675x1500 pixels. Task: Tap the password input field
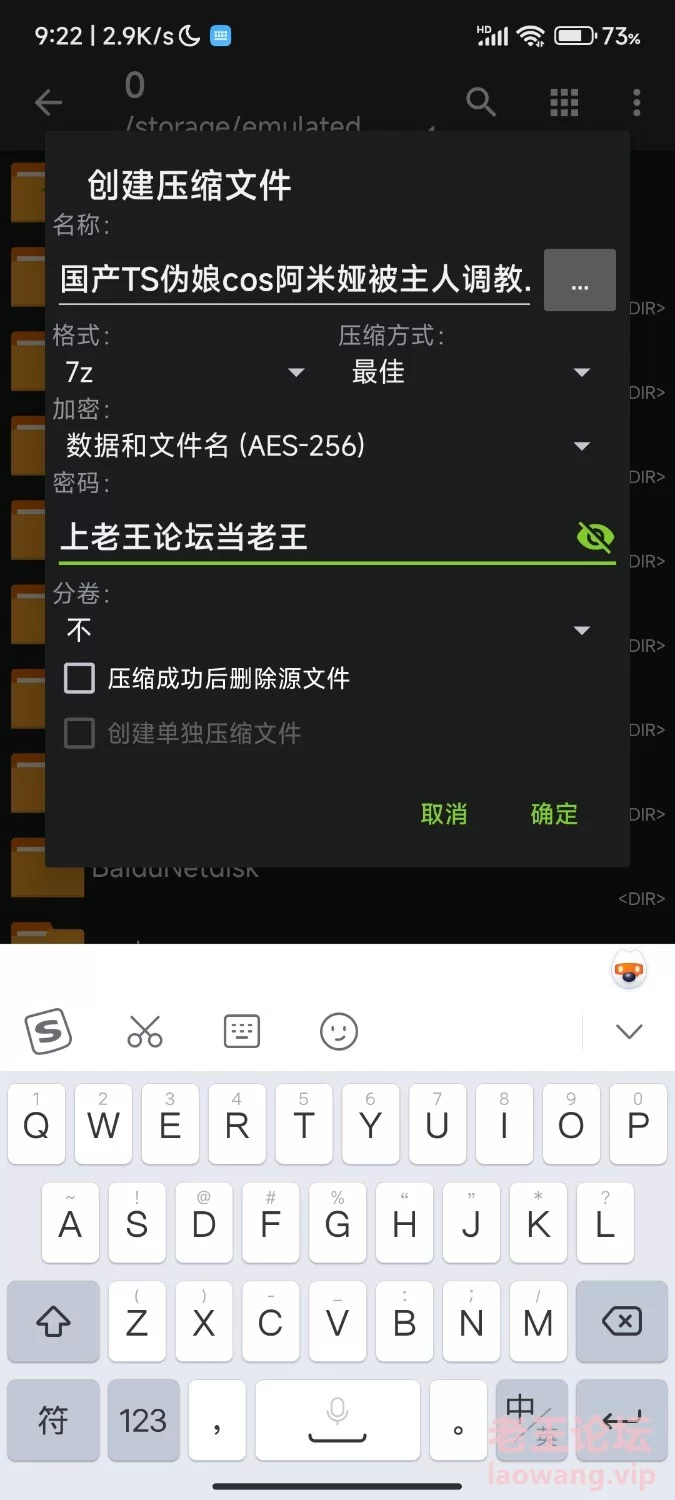310,537
